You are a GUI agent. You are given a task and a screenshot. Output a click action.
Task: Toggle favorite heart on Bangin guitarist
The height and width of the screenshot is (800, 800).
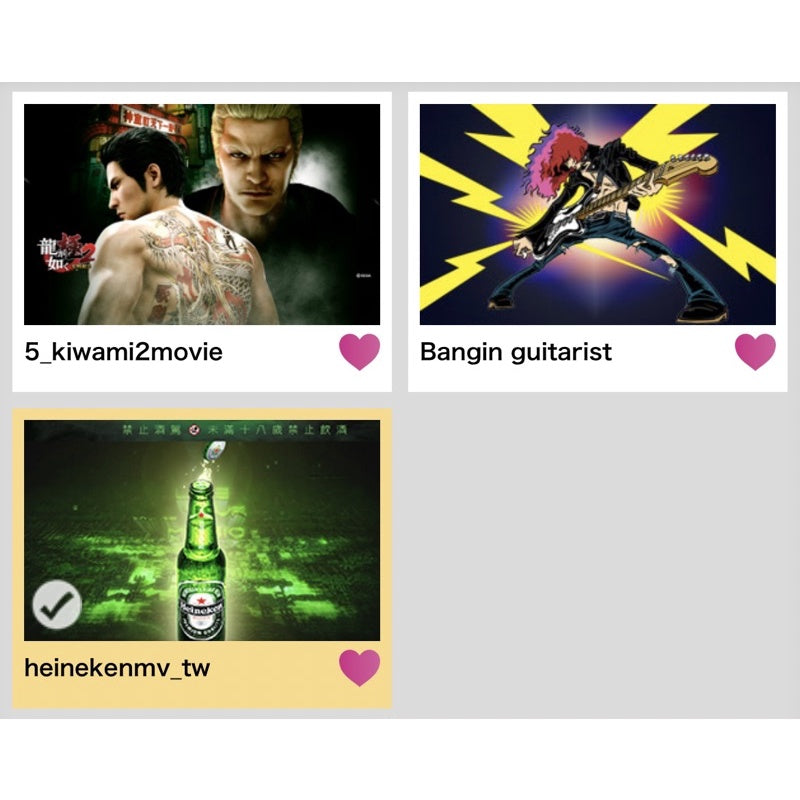[x=755, y=351]
